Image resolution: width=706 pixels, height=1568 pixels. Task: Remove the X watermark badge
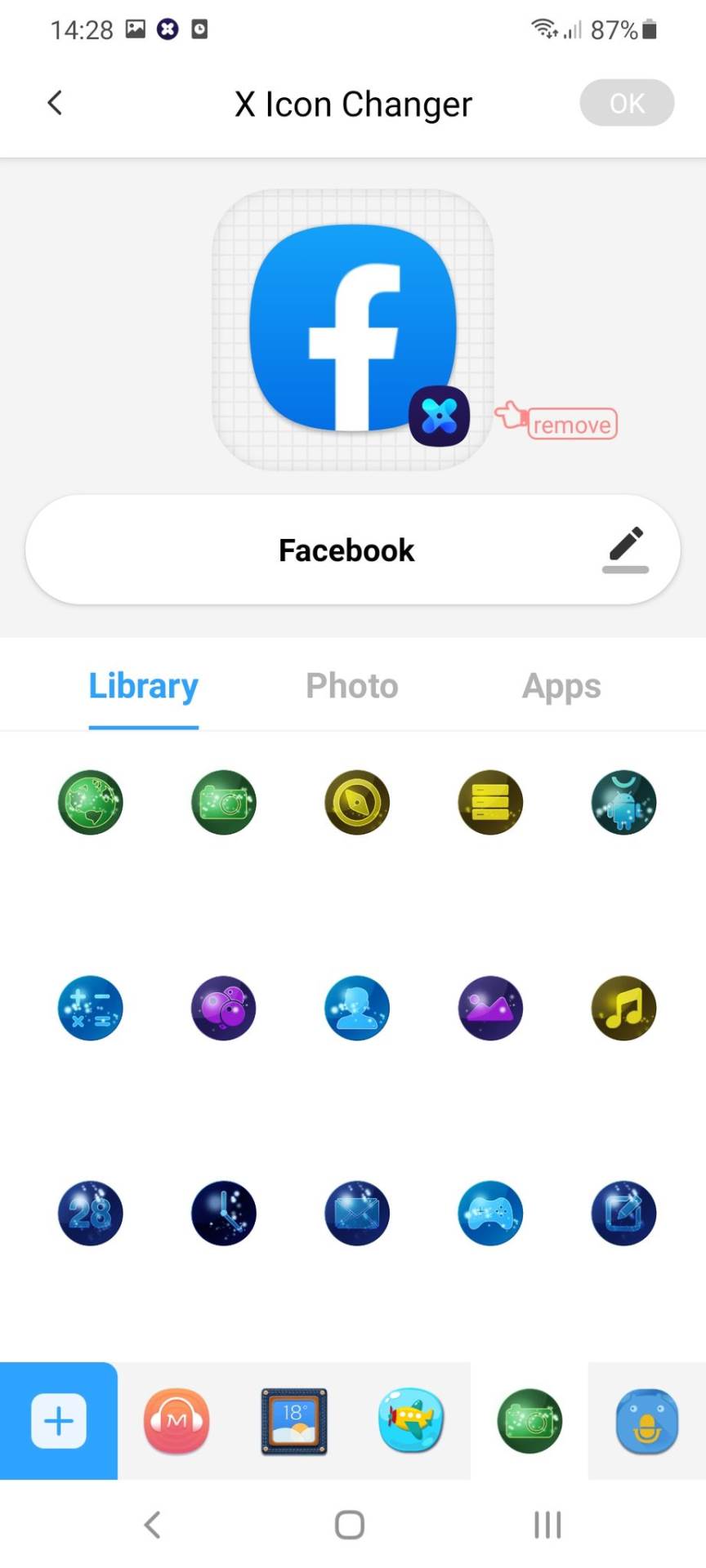point(571,424)
